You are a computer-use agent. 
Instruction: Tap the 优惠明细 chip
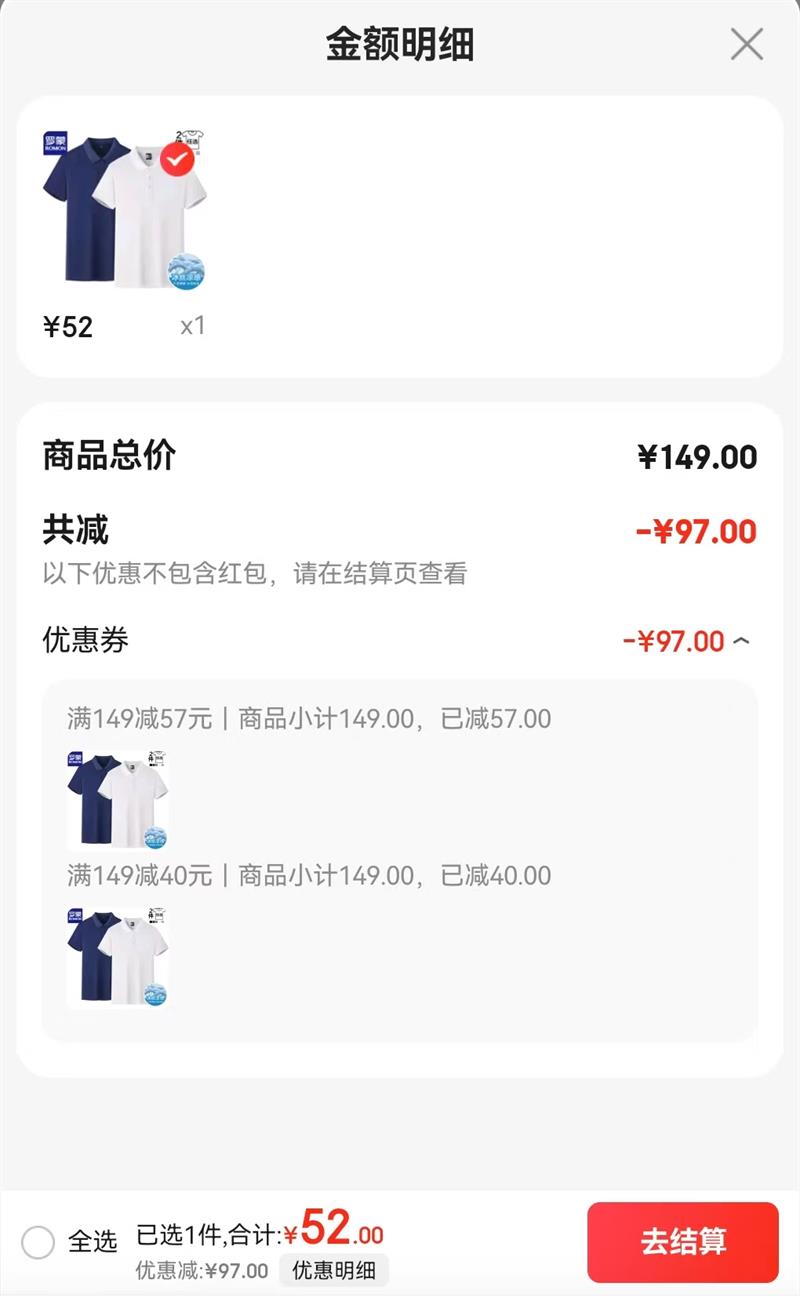[x=333, y=1271]
